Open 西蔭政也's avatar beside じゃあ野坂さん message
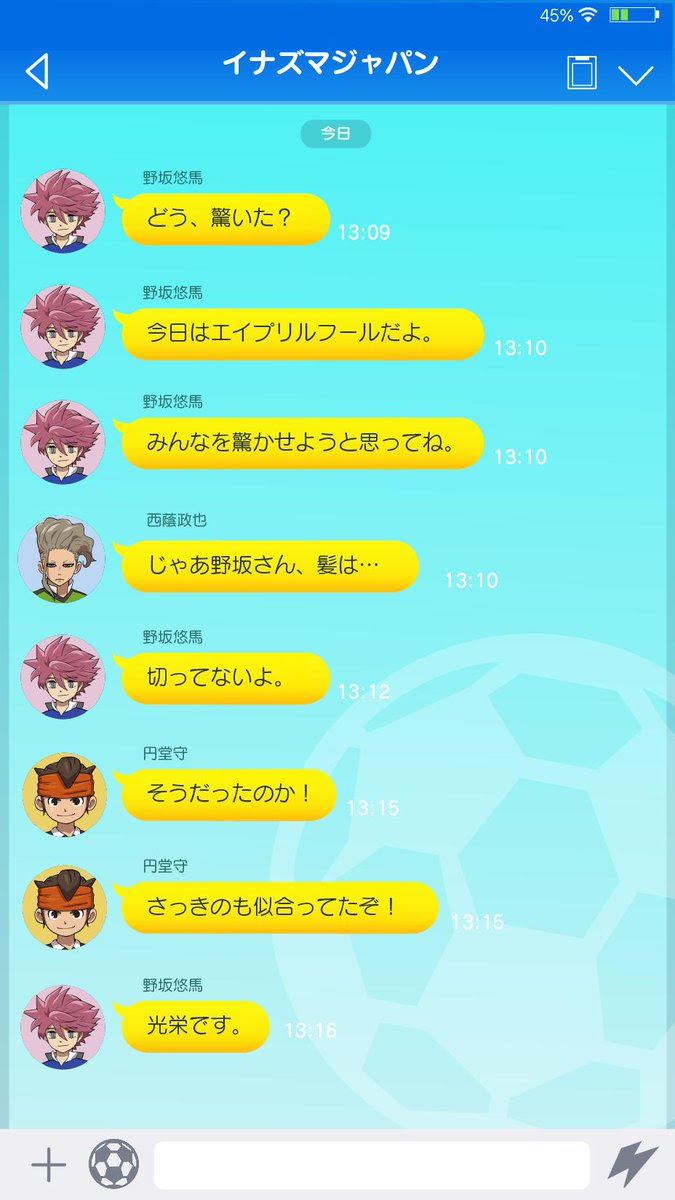The width and height of the screenshot is (675, 1200). [x=62, y=560]
